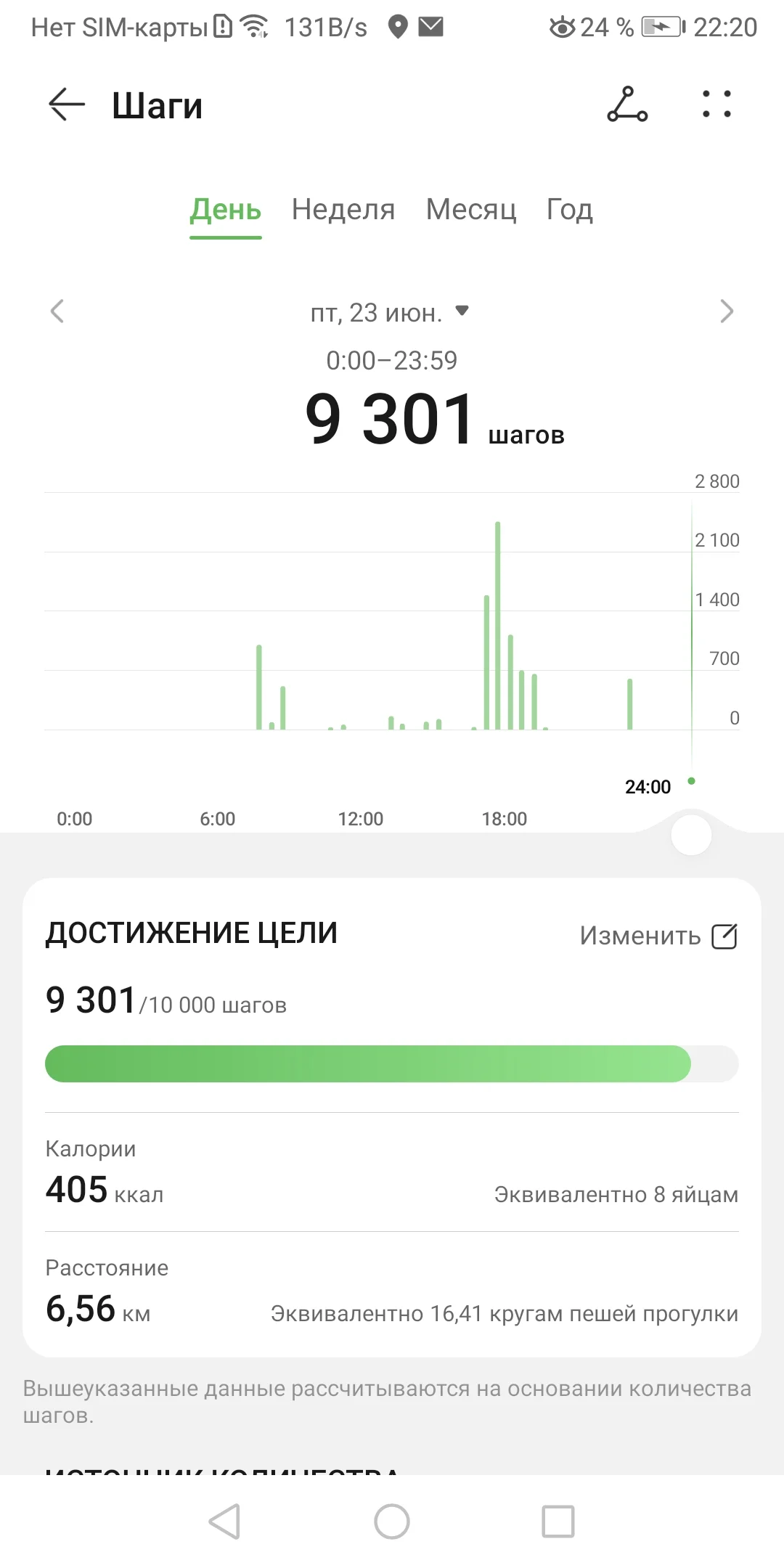Open the four-dot more options menu

716,105
